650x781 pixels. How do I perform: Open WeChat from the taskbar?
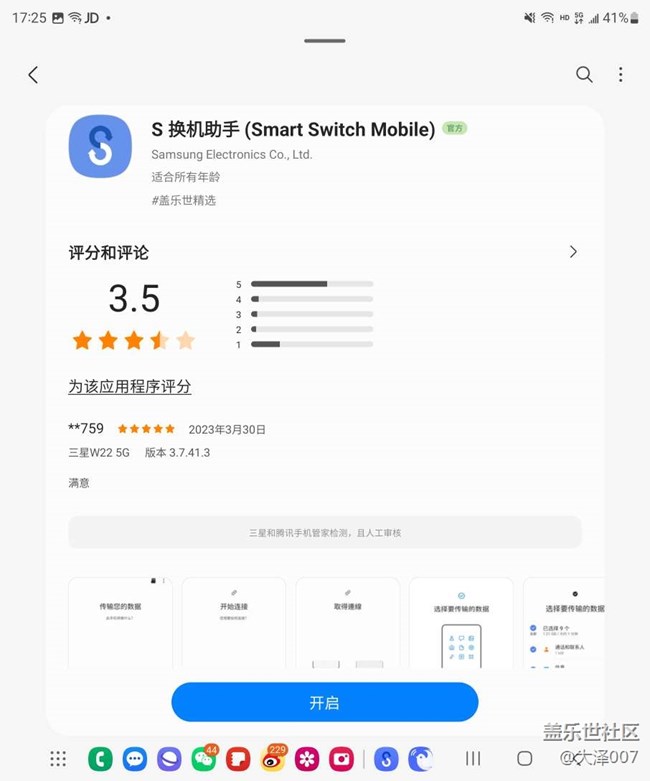pos(203,759)
